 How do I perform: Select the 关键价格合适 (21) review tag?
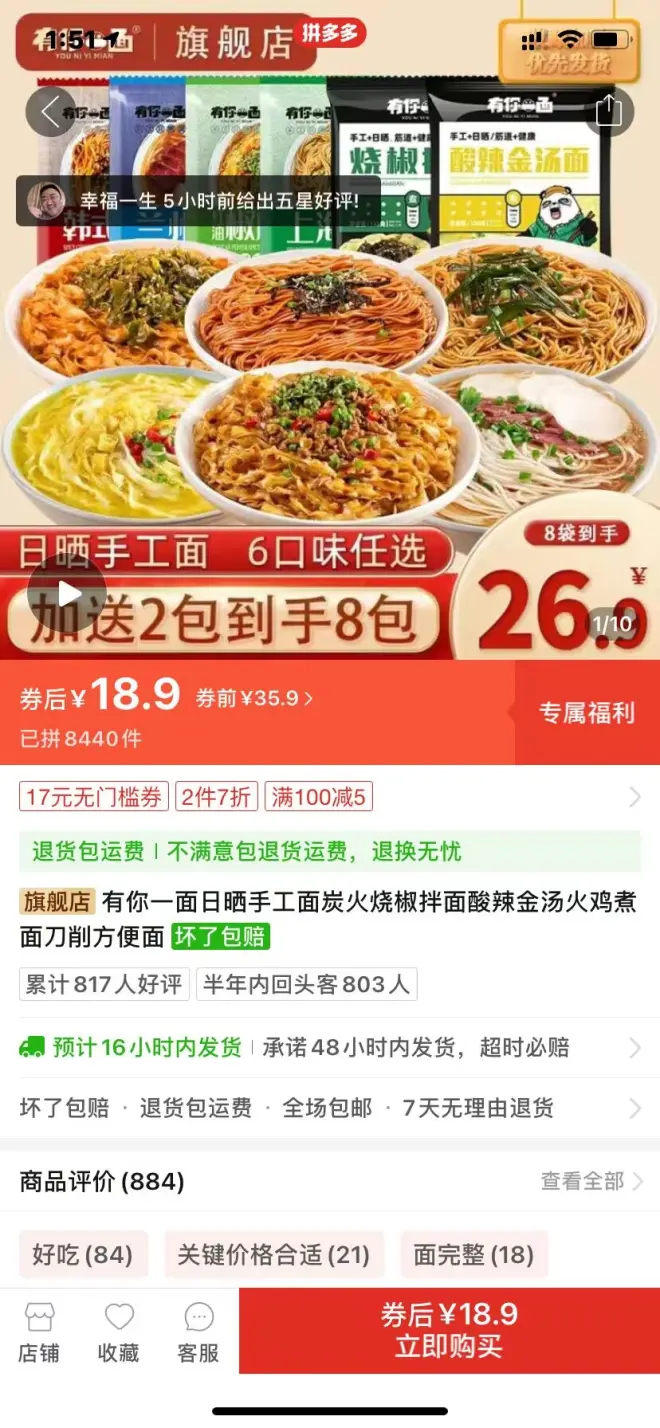point(274,1254)
